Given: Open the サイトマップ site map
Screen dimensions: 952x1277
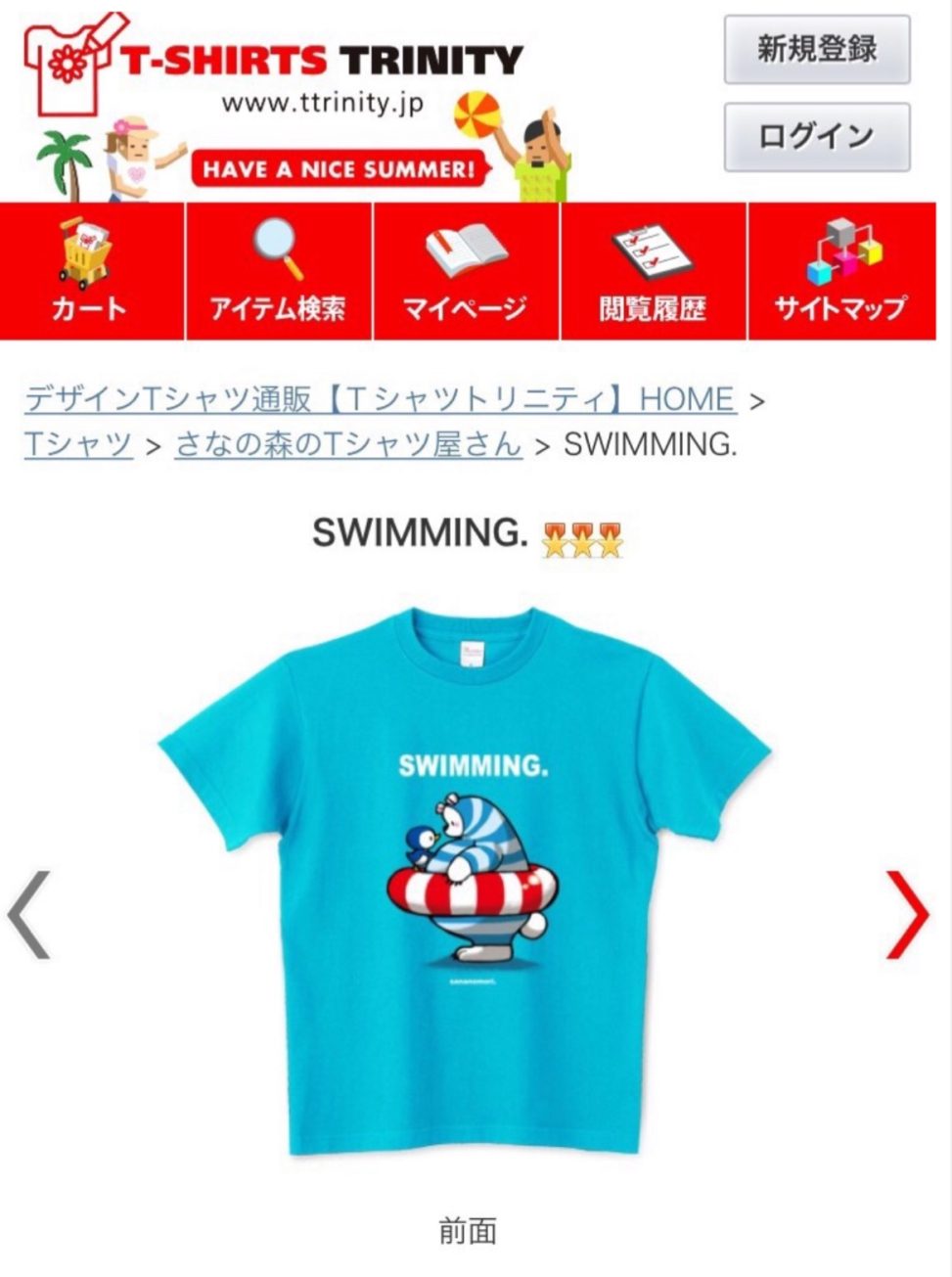Looking at the screenshot, I should tap(840, 271).
